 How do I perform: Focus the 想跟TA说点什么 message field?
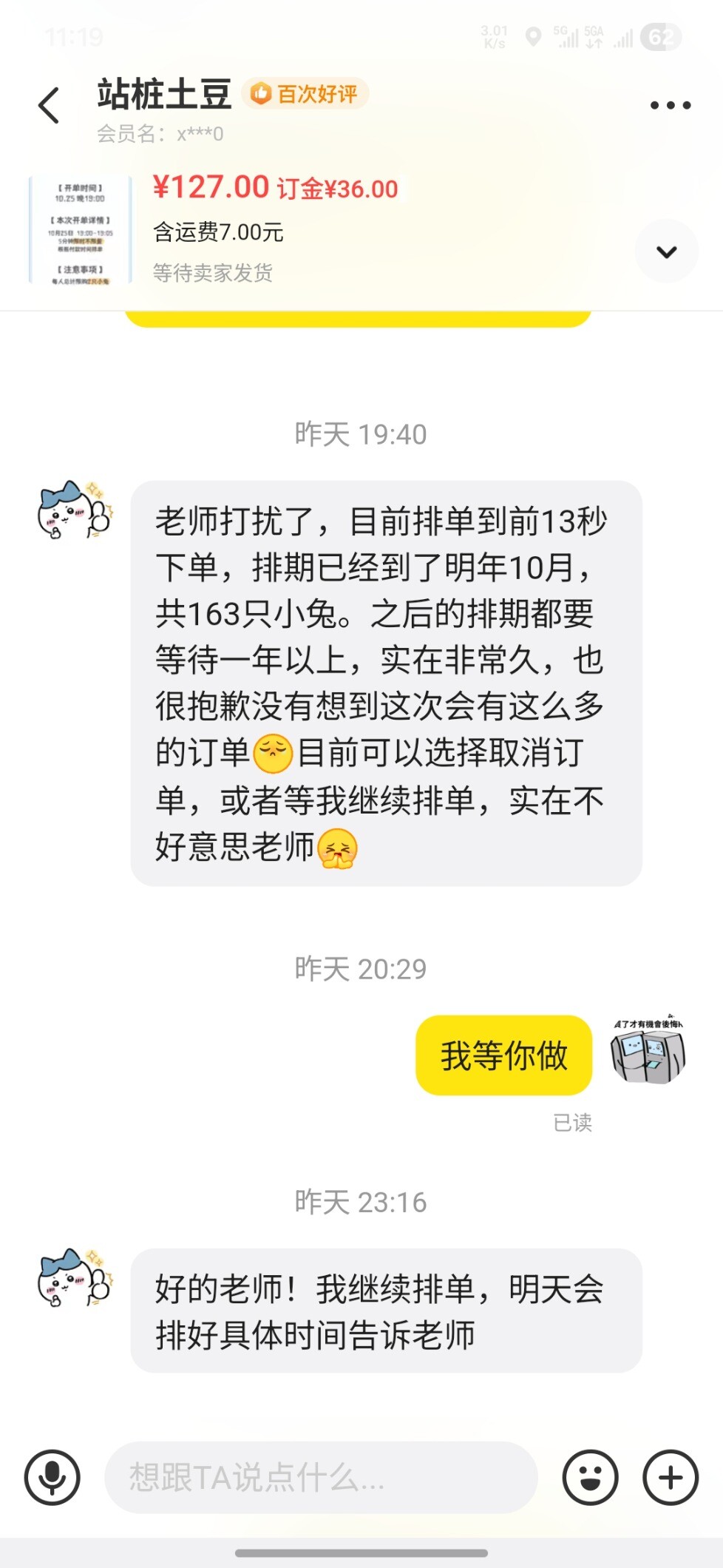pyautogui.click(x=321, y=1478)
